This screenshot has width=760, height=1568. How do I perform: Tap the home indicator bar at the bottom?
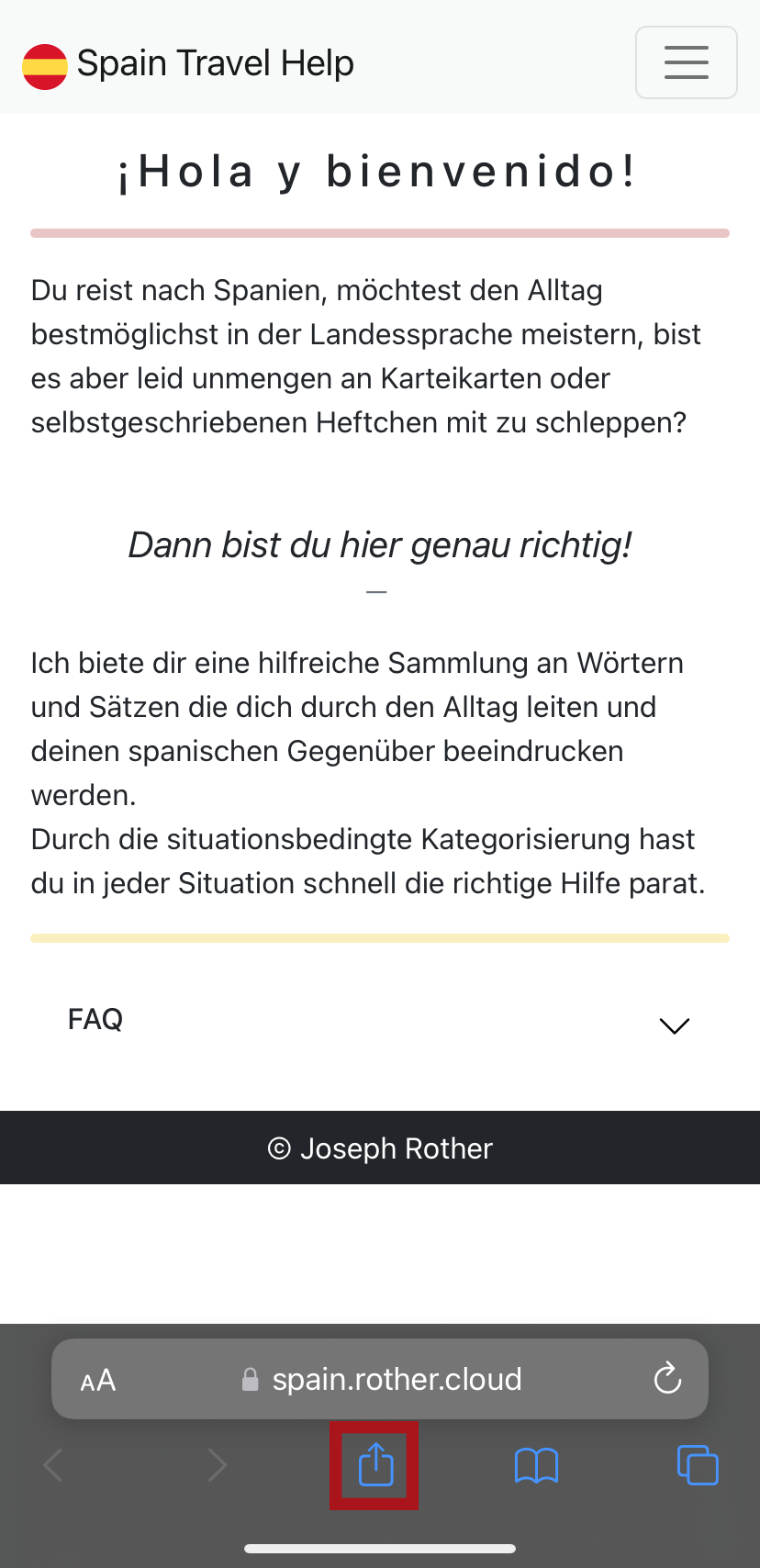380,1548
